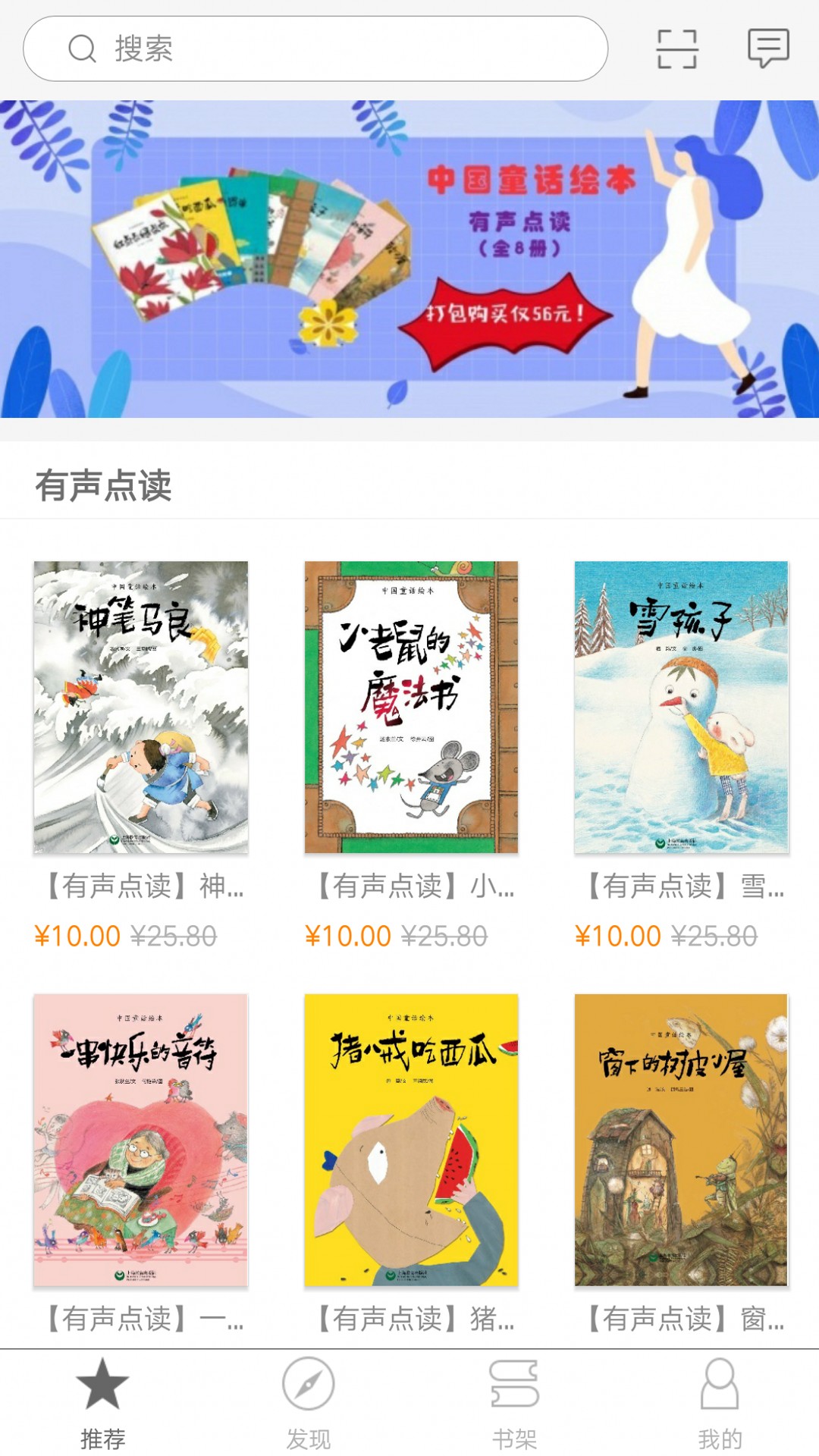This screenshot has height=1456, width=819.
Task: Select the book 窗下的树皮小屋
Action: (681, 1140)
